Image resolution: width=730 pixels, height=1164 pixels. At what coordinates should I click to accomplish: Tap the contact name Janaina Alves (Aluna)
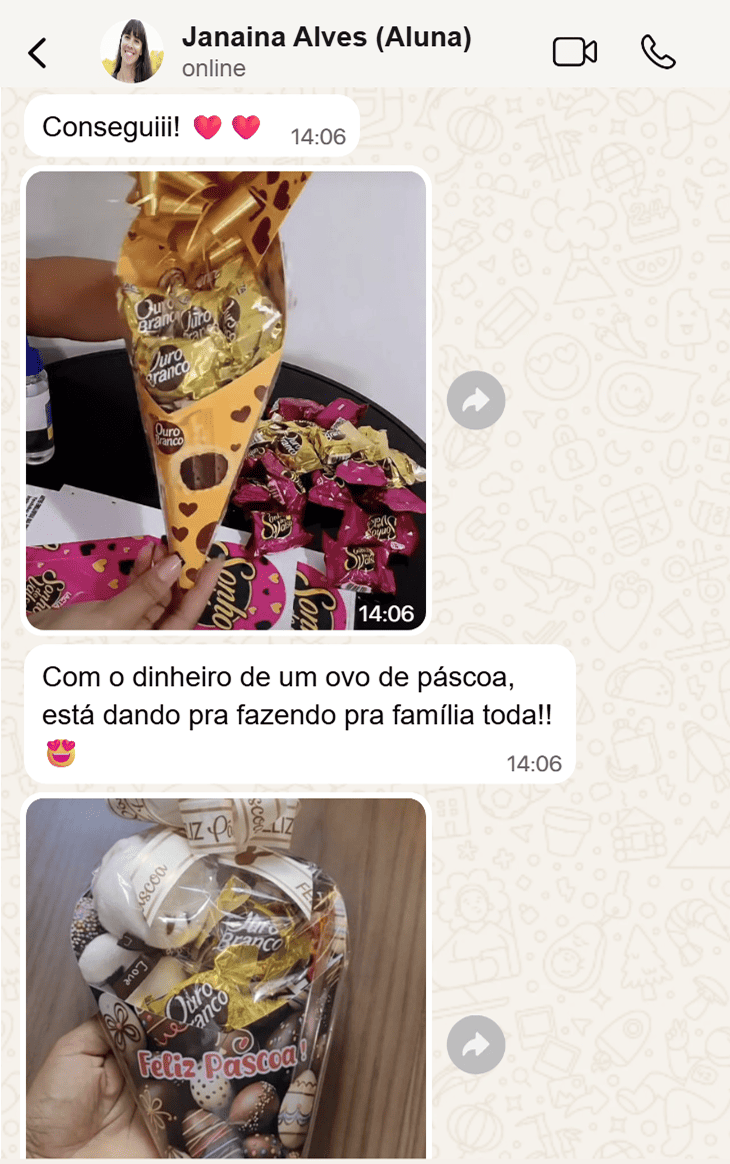[x=326, y=38]
